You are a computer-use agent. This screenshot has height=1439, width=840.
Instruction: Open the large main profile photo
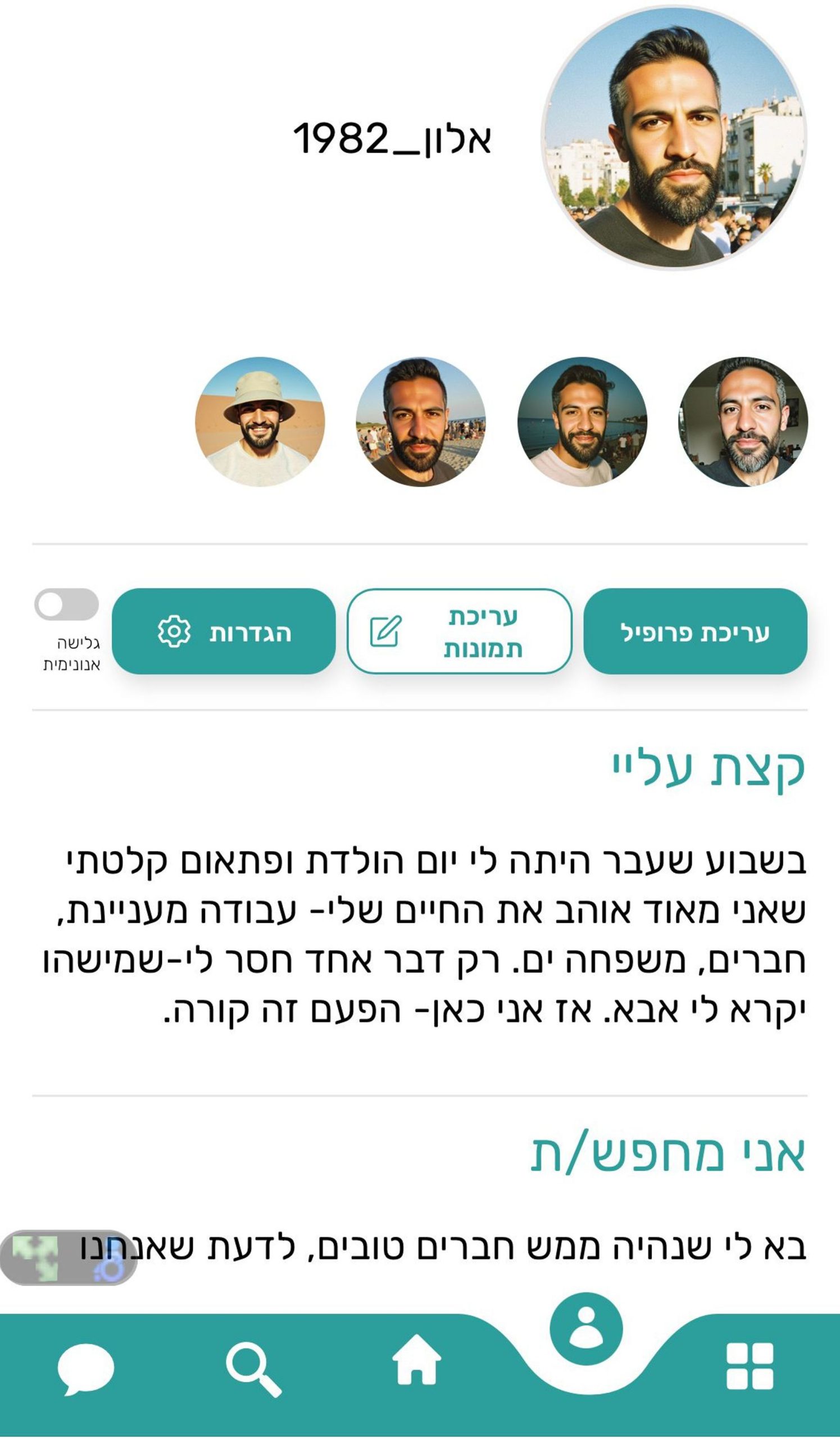tap(673, 137)
